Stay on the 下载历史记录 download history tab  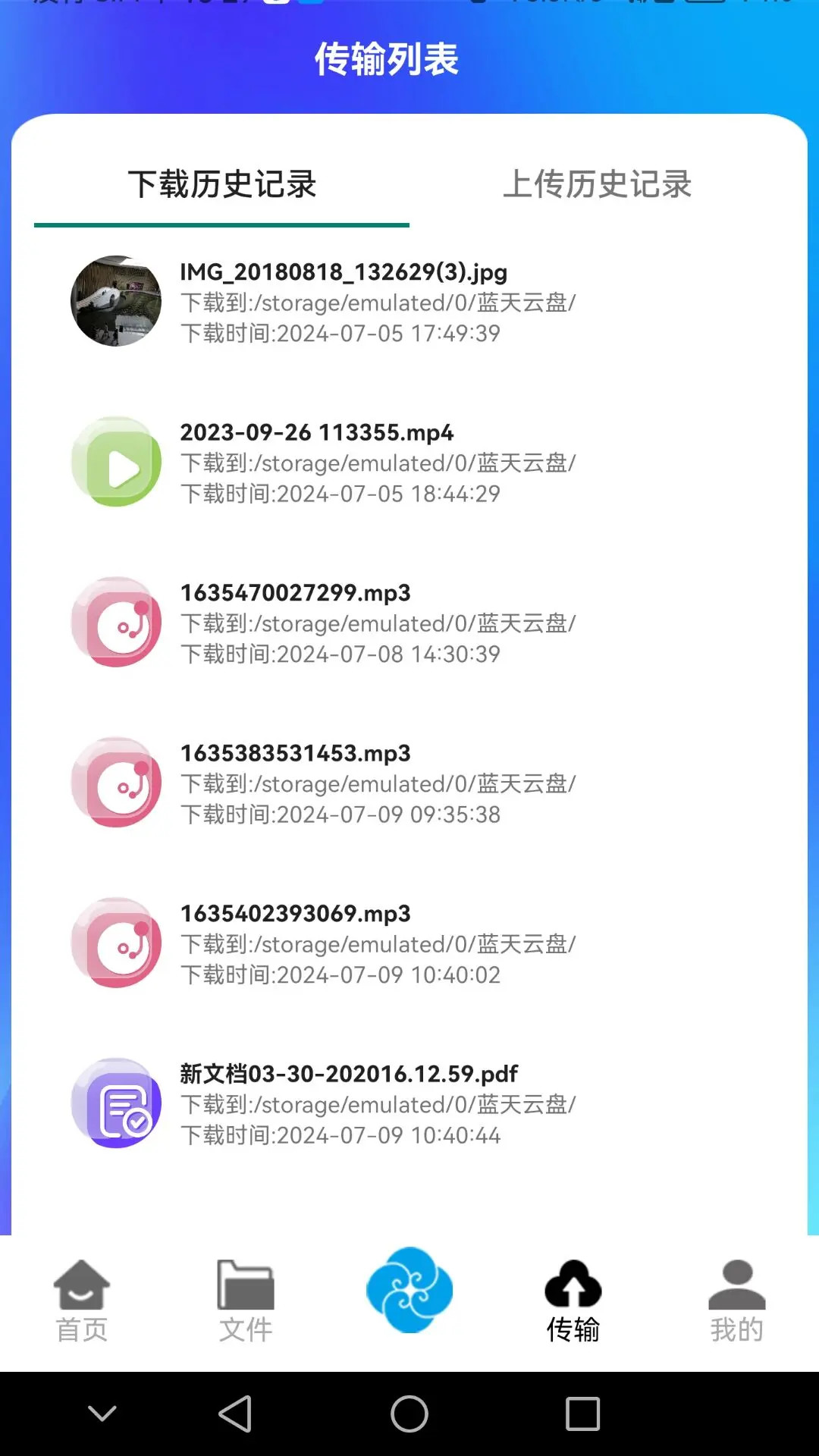(x=222, y=184)
